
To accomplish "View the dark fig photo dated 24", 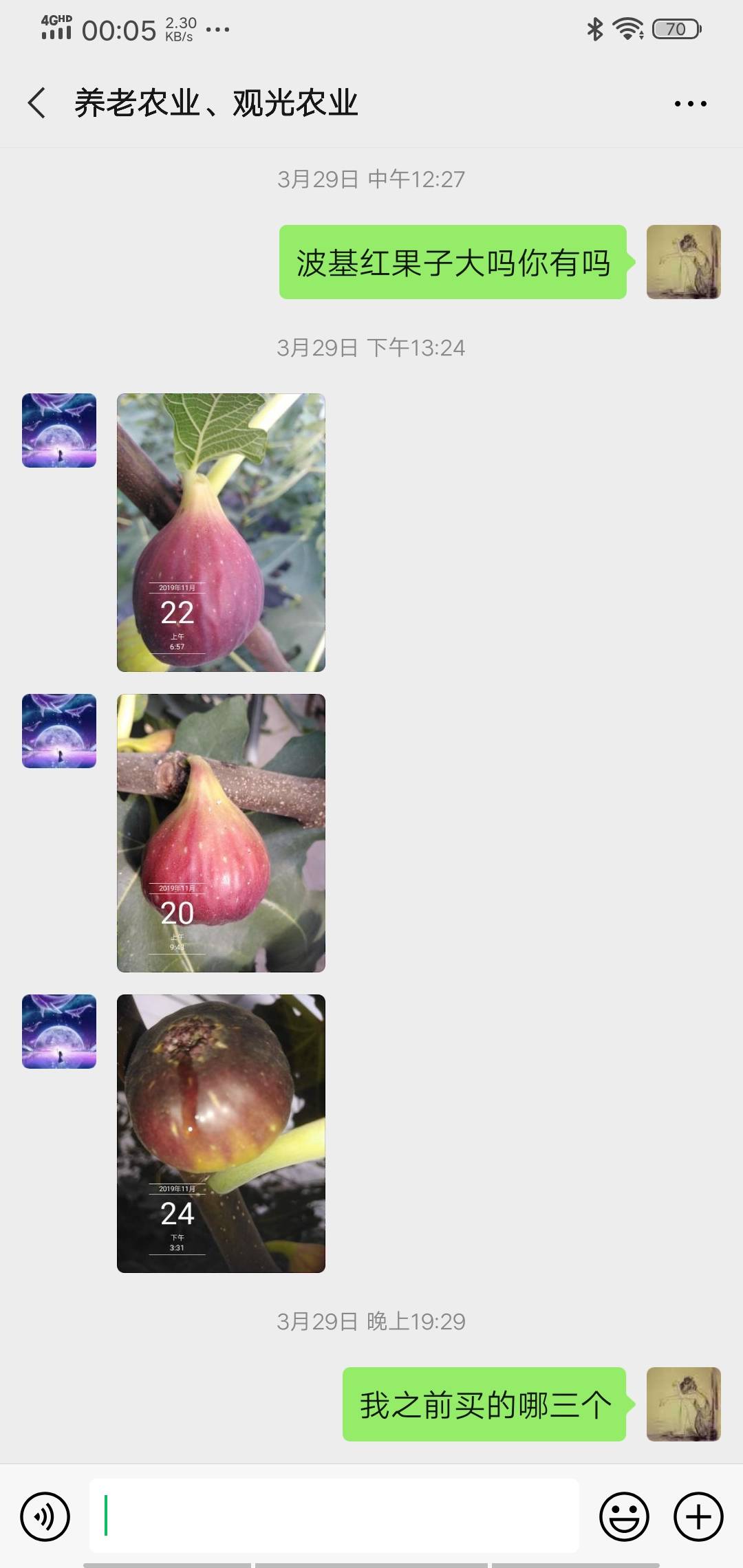I will click(221, 1133).
